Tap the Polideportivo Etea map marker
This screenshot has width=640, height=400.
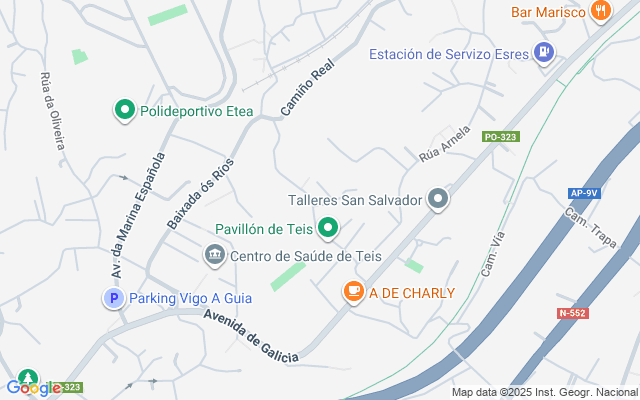tap(125, 110)
